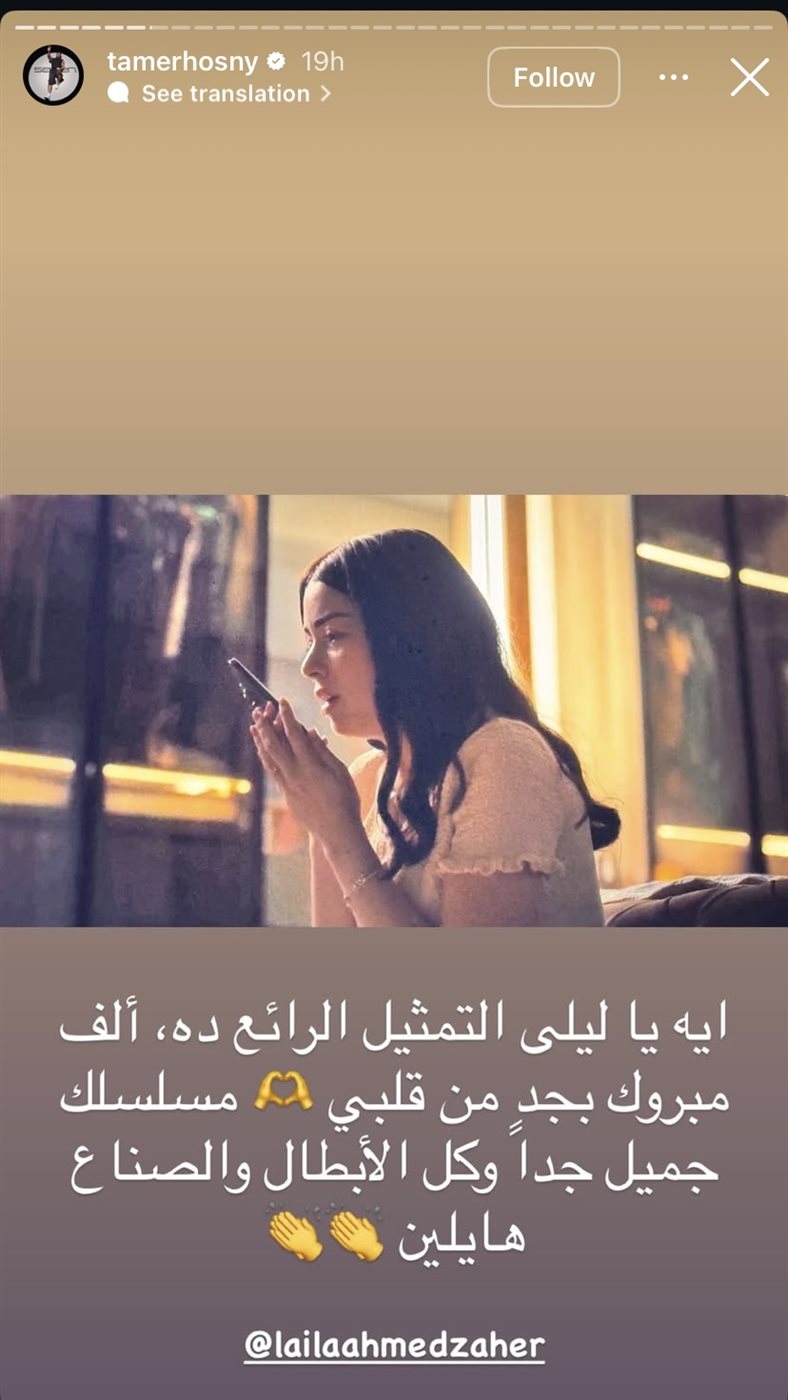Viewport: 788px width, 1400px height.
Task: Open the tamerhosny username link
Action: (x=181, y=61)
